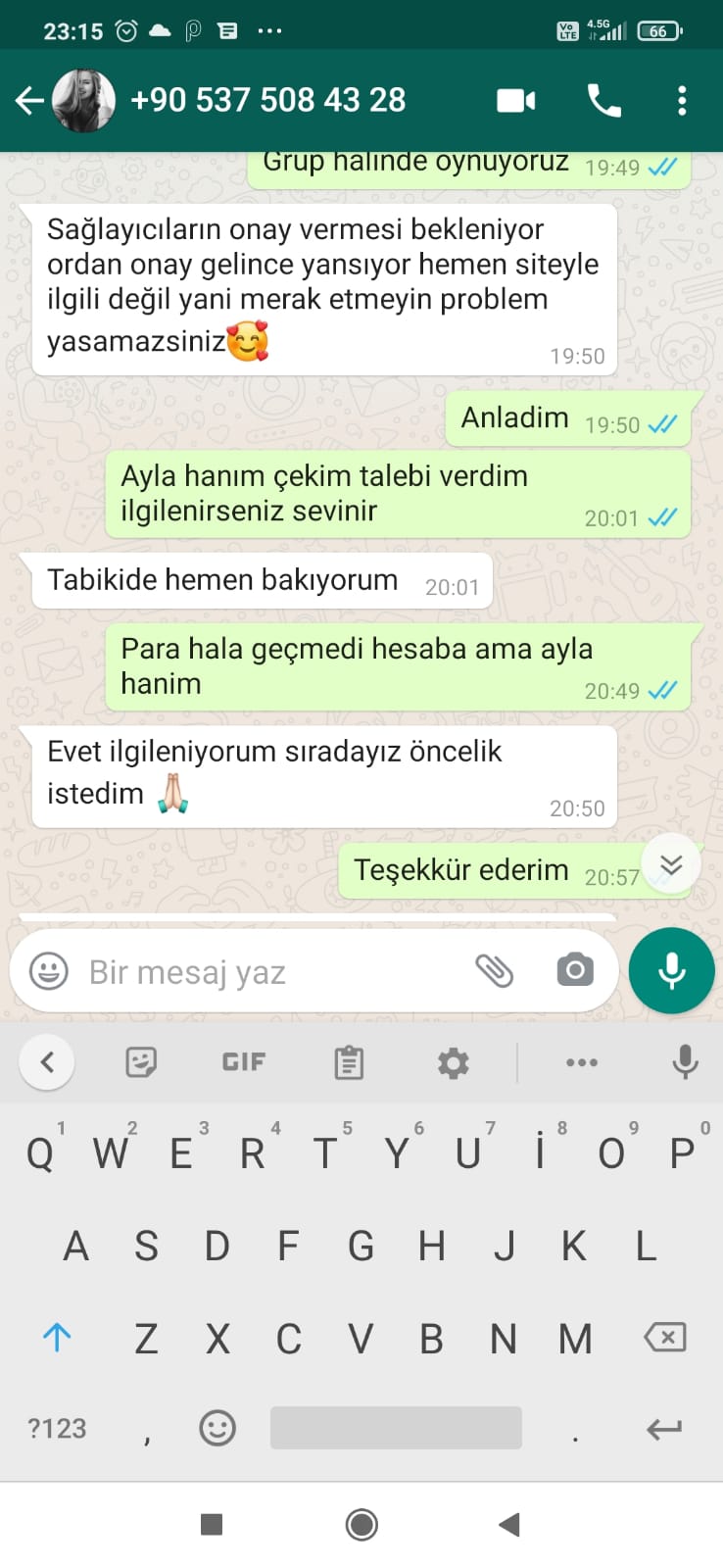Go back from this chat

29,100
